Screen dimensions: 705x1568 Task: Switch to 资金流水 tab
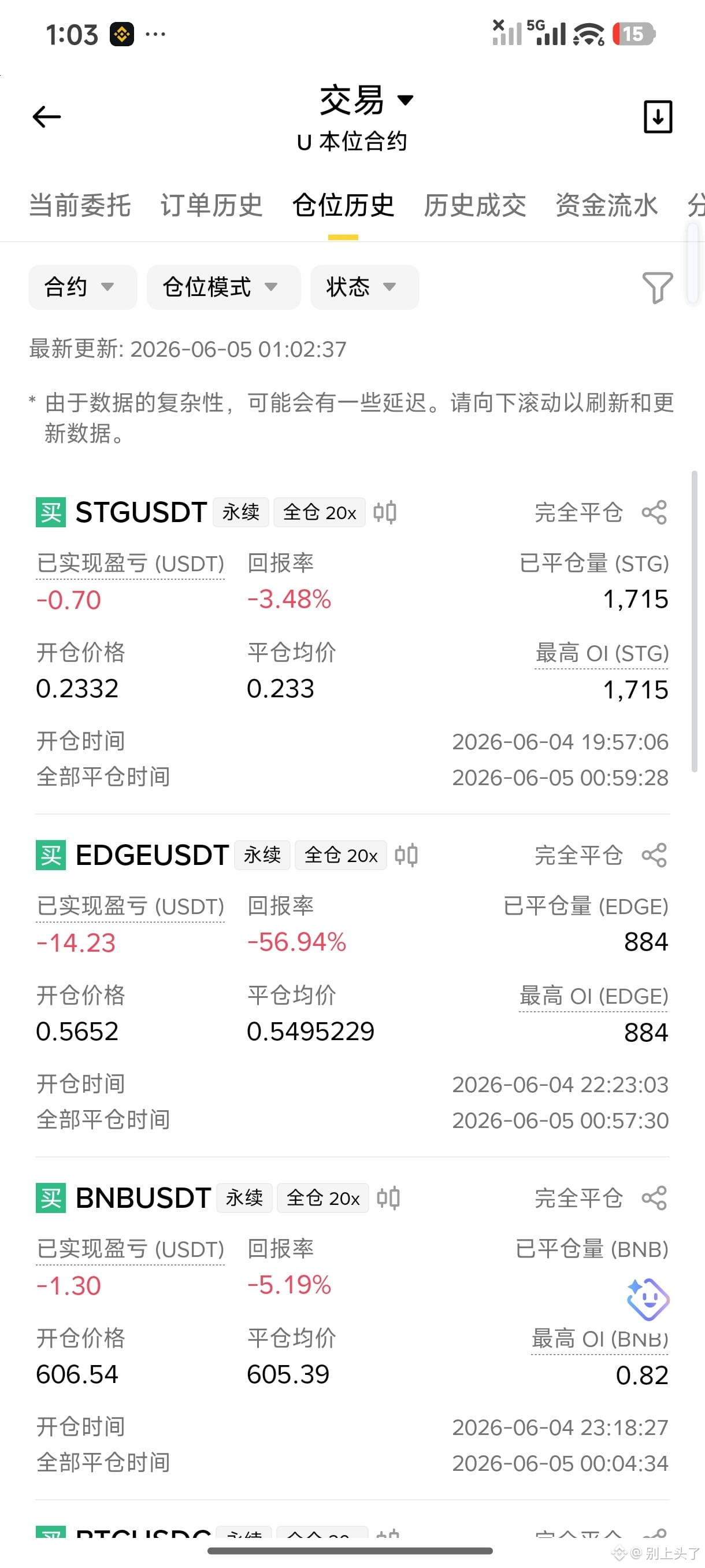coord(606,206)
